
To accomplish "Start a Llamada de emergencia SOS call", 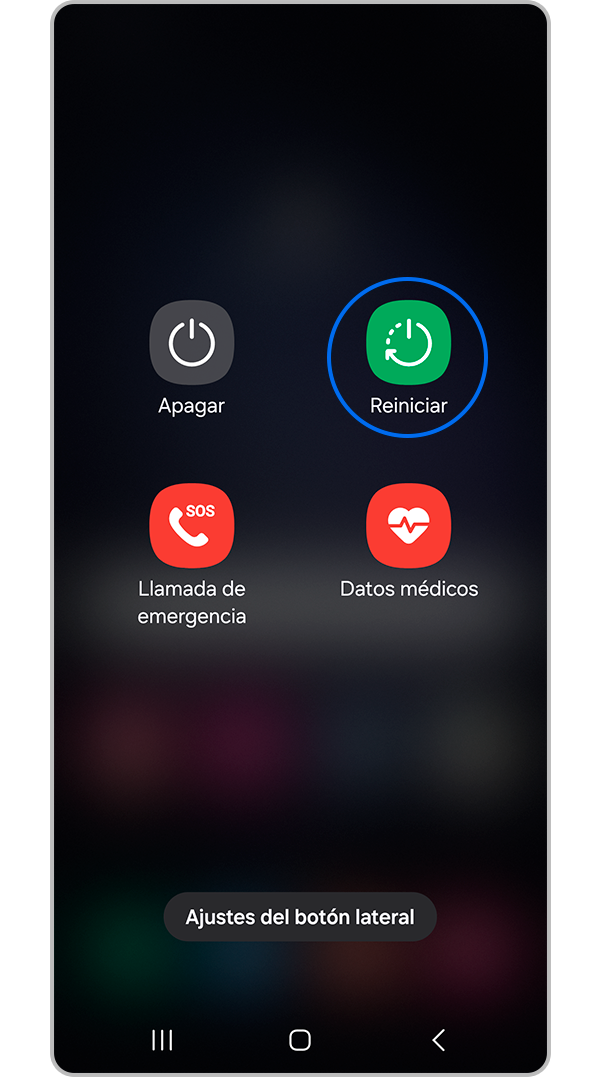I will click(x=191, y=526).
